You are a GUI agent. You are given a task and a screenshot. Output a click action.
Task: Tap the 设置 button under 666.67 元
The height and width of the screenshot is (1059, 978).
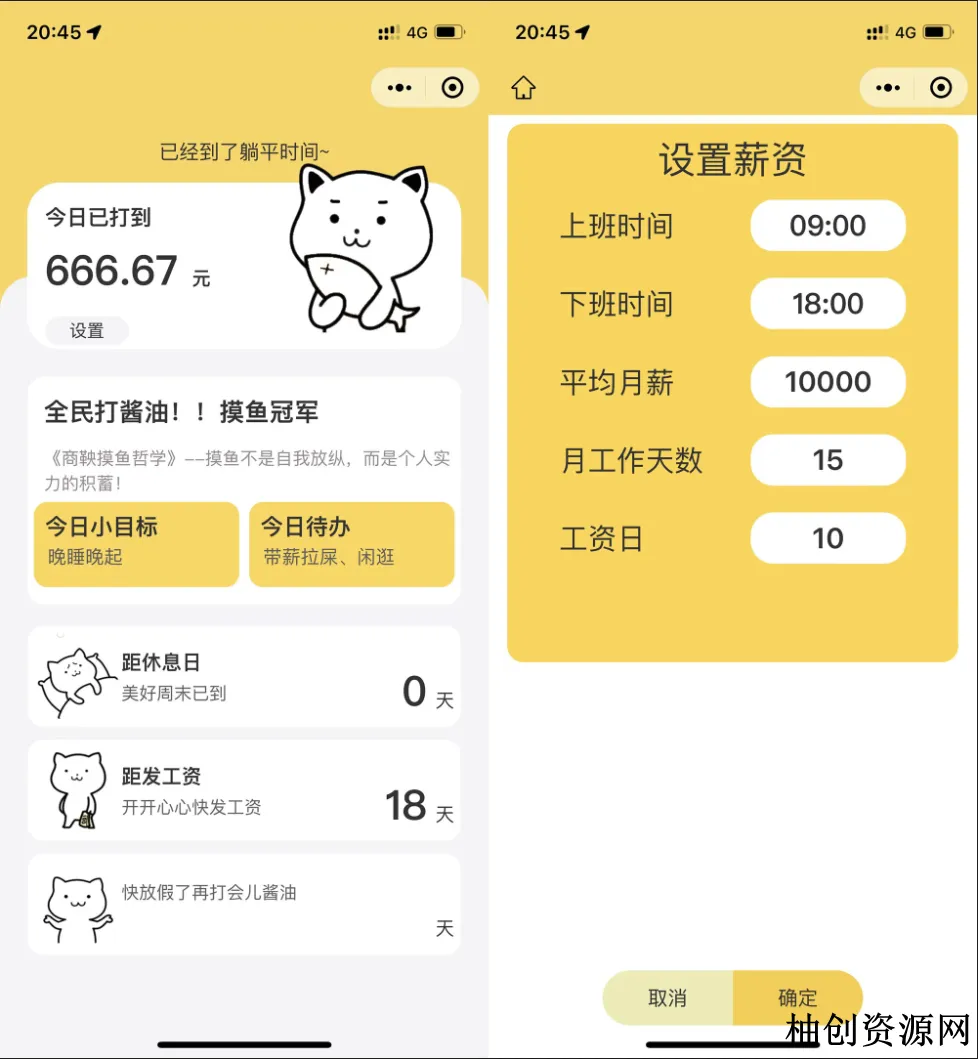[85, 331]
